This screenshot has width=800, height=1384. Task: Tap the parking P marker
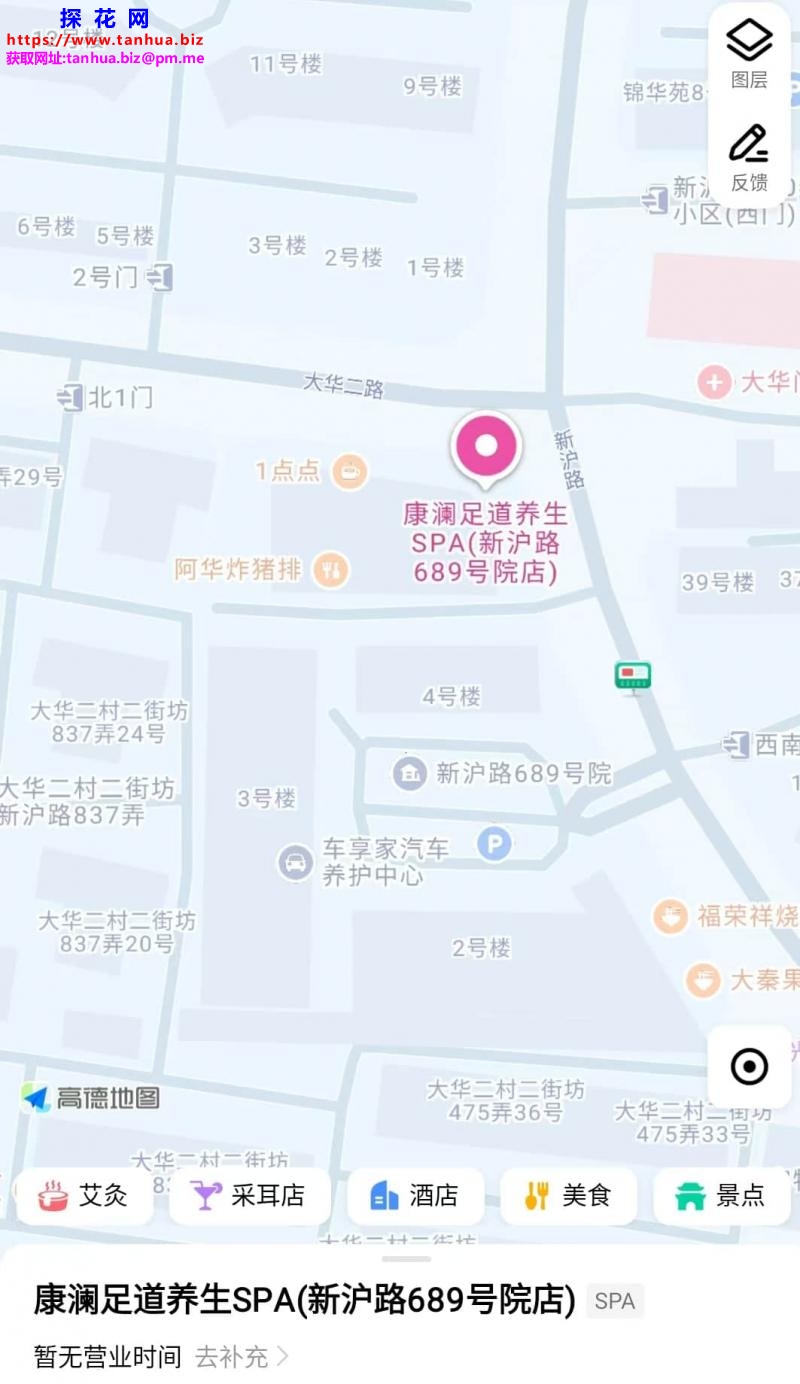click(493, 844)
